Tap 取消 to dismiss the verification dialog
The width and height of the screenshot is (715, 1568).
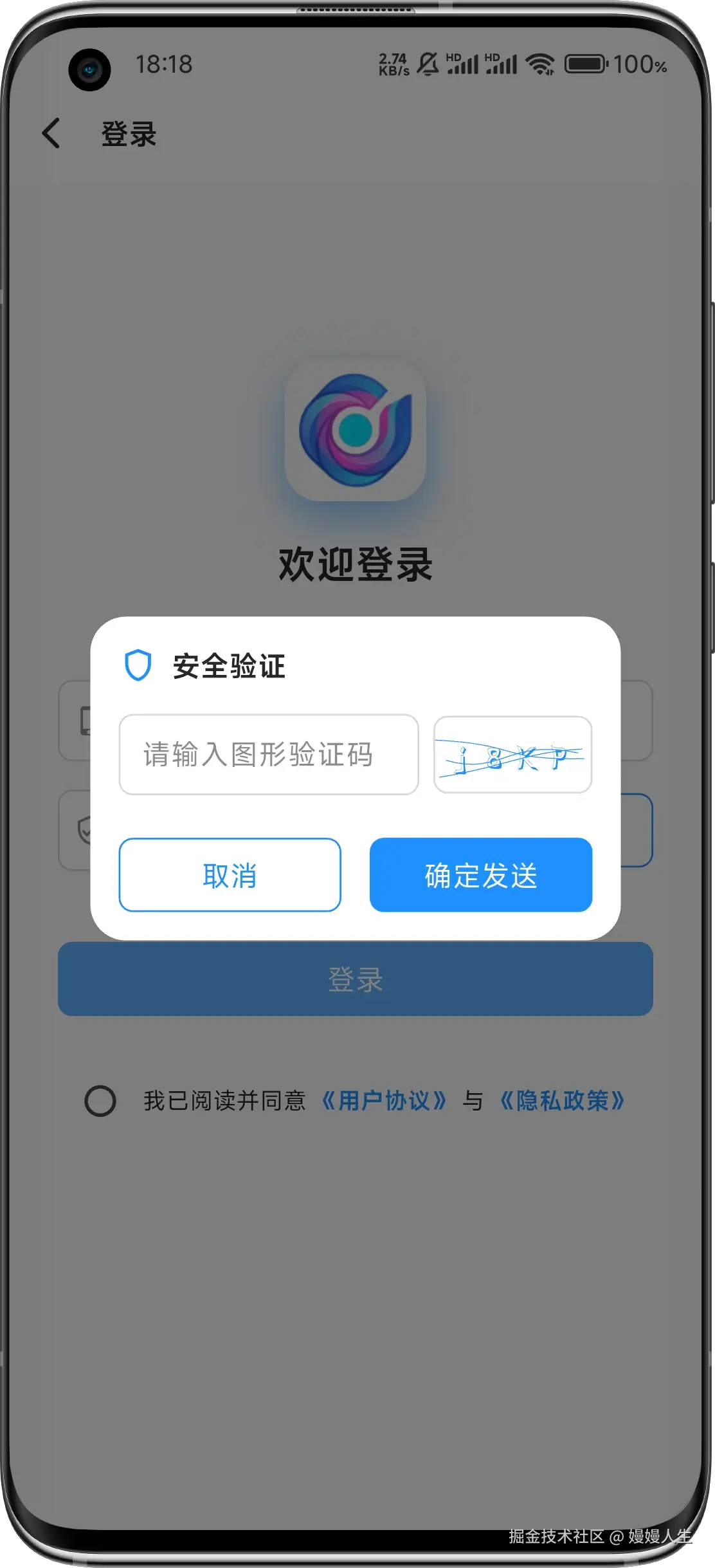[229, 874]
